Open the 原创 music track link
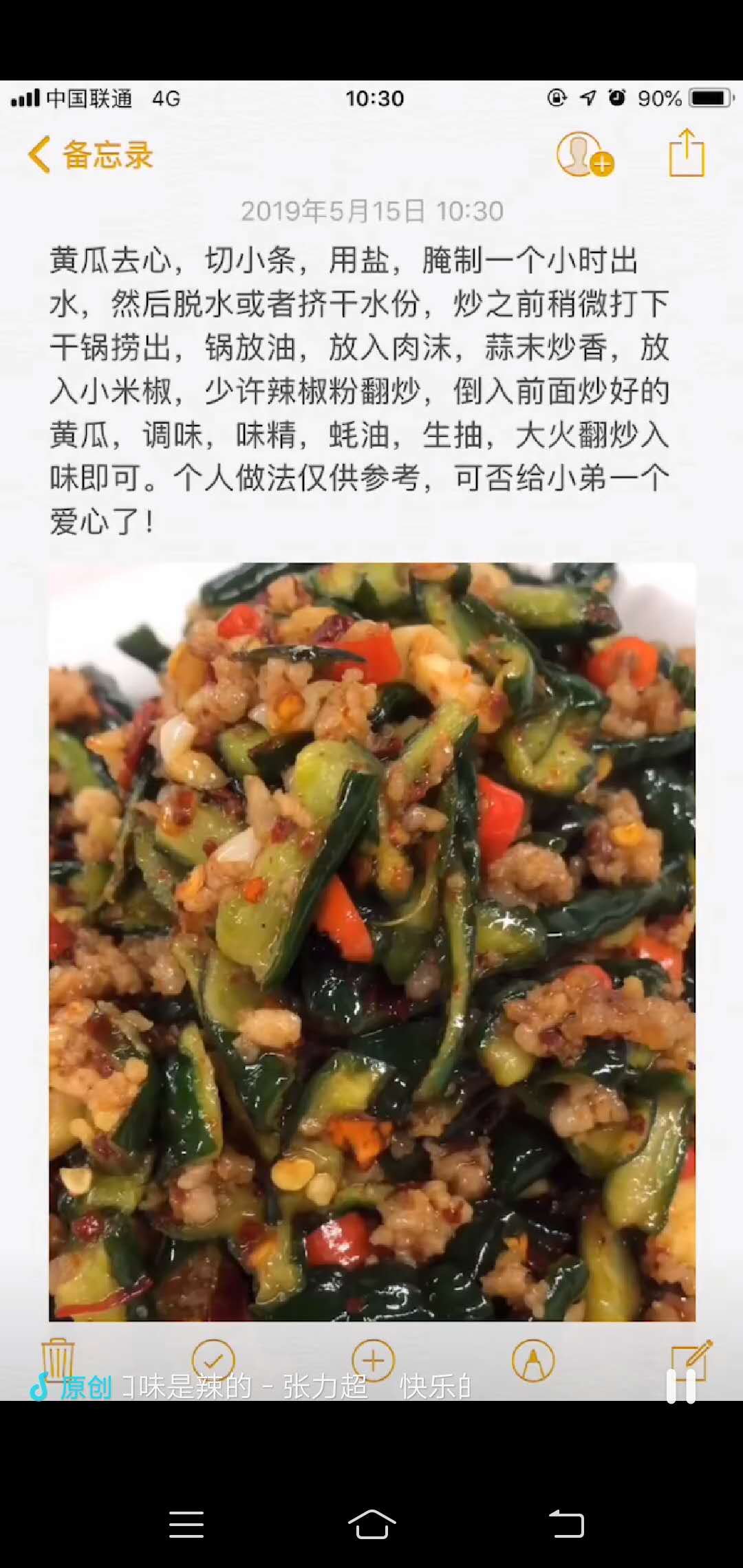 pos(85,1387)
